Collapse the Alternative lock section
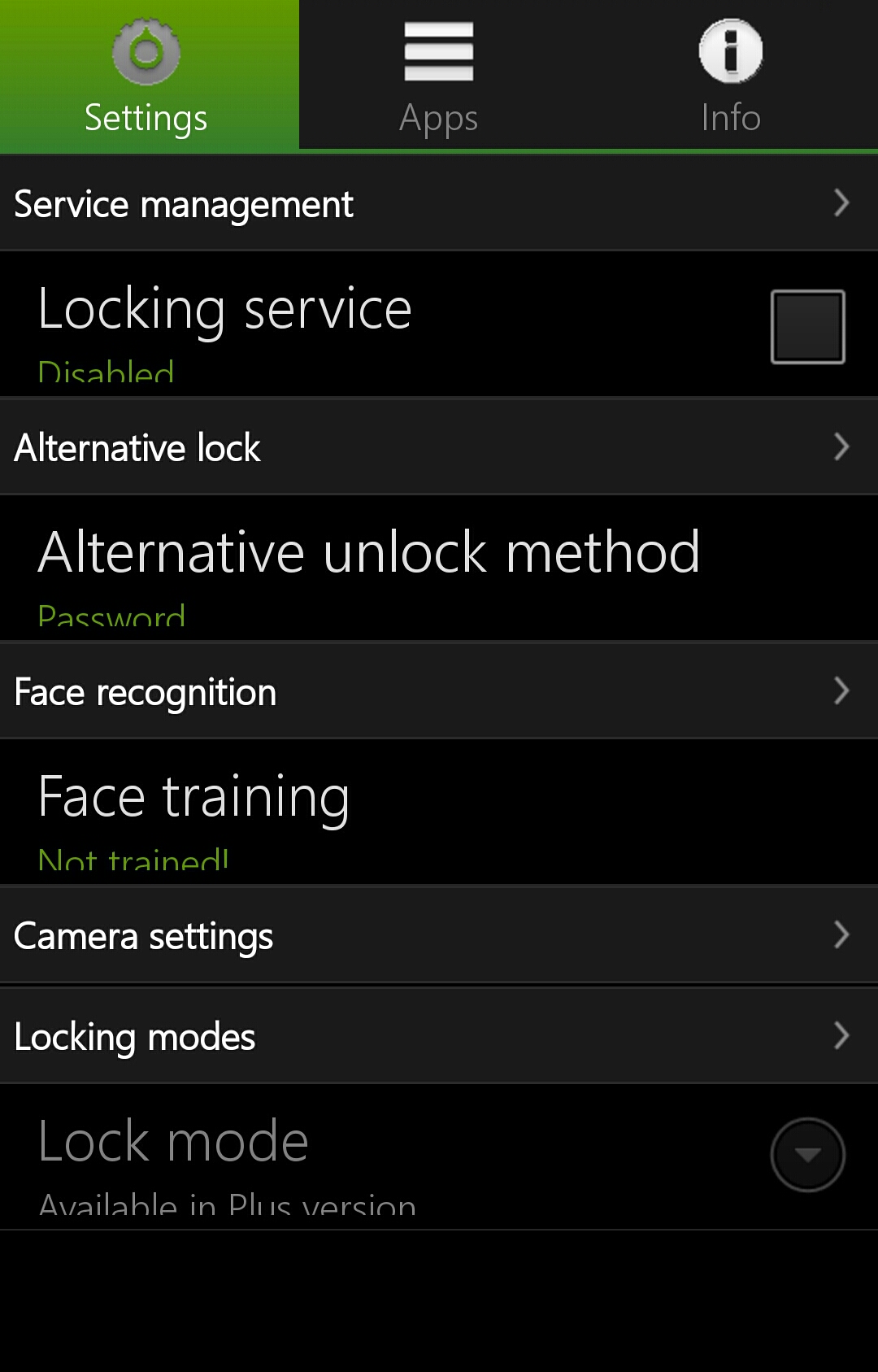This screenshot has width=878, height=1372. pyautogui.click(x=439, y=447)
